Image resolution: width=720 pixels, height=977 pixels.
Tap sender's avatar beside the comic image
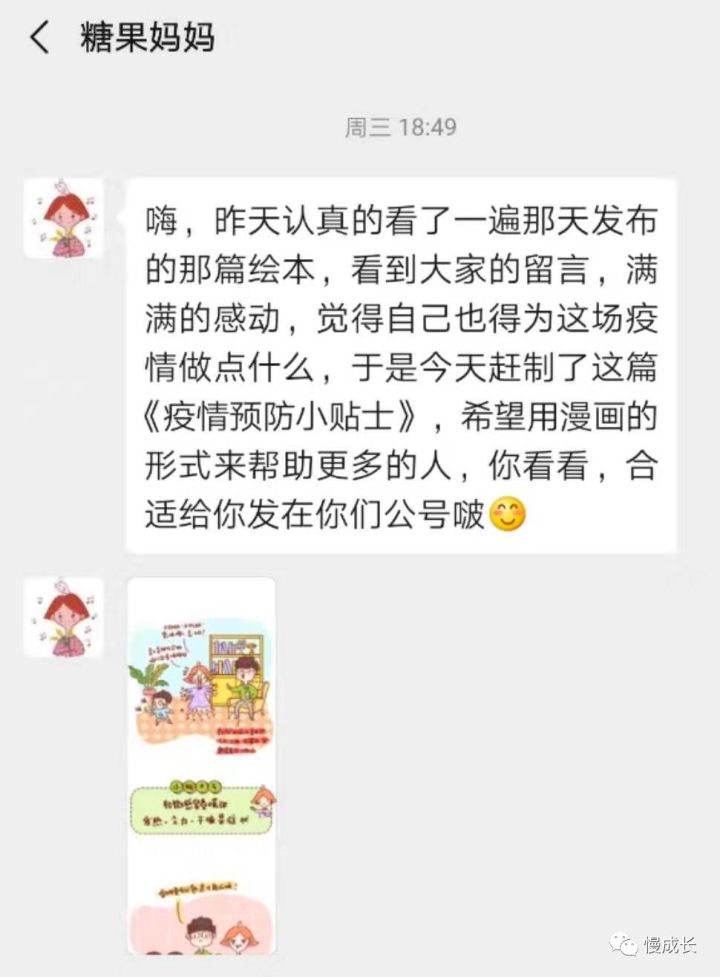64,617
